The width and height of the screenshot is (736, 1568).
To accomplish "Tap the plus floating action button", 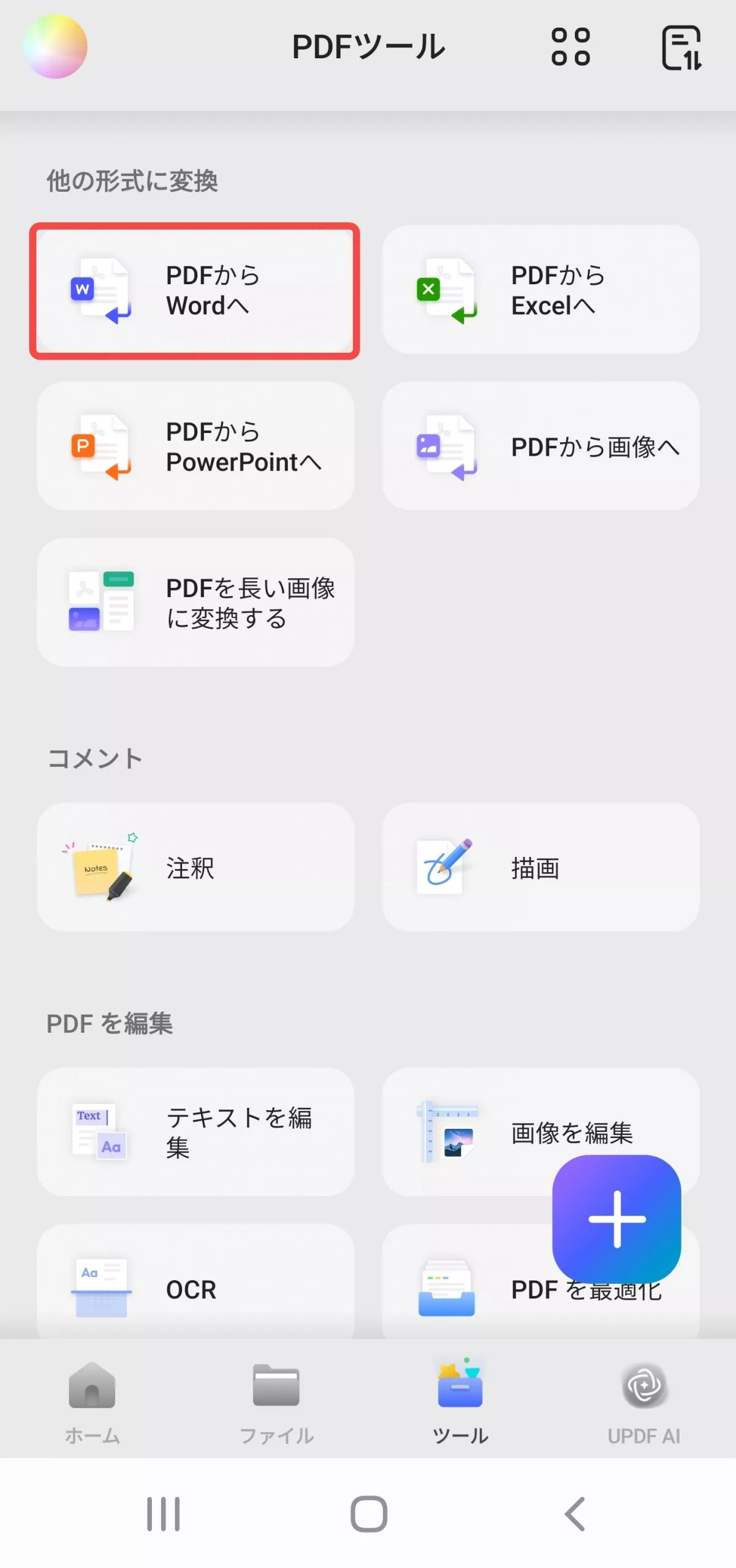I will [616, 1219].
